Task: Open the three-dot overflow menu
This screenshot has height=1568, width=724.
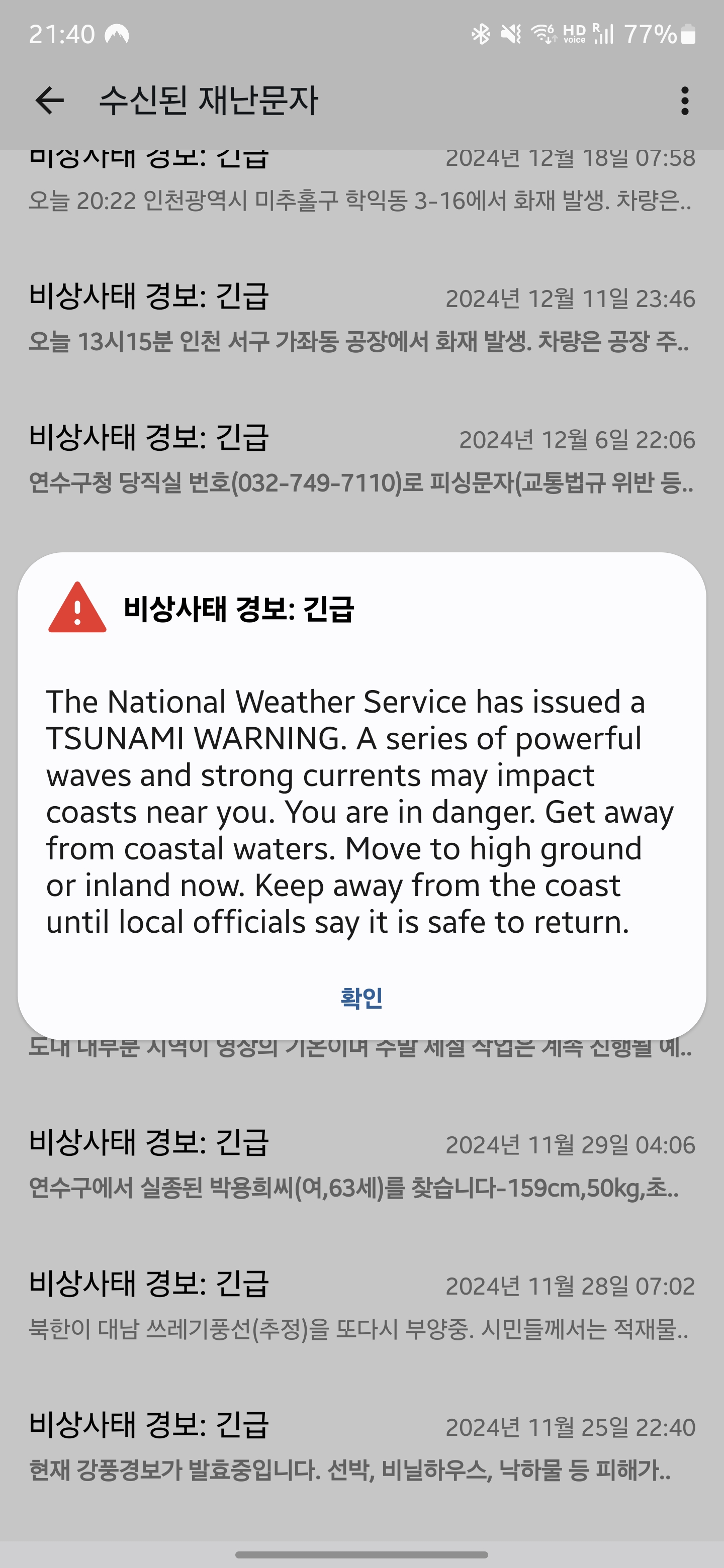Action: 685,101
